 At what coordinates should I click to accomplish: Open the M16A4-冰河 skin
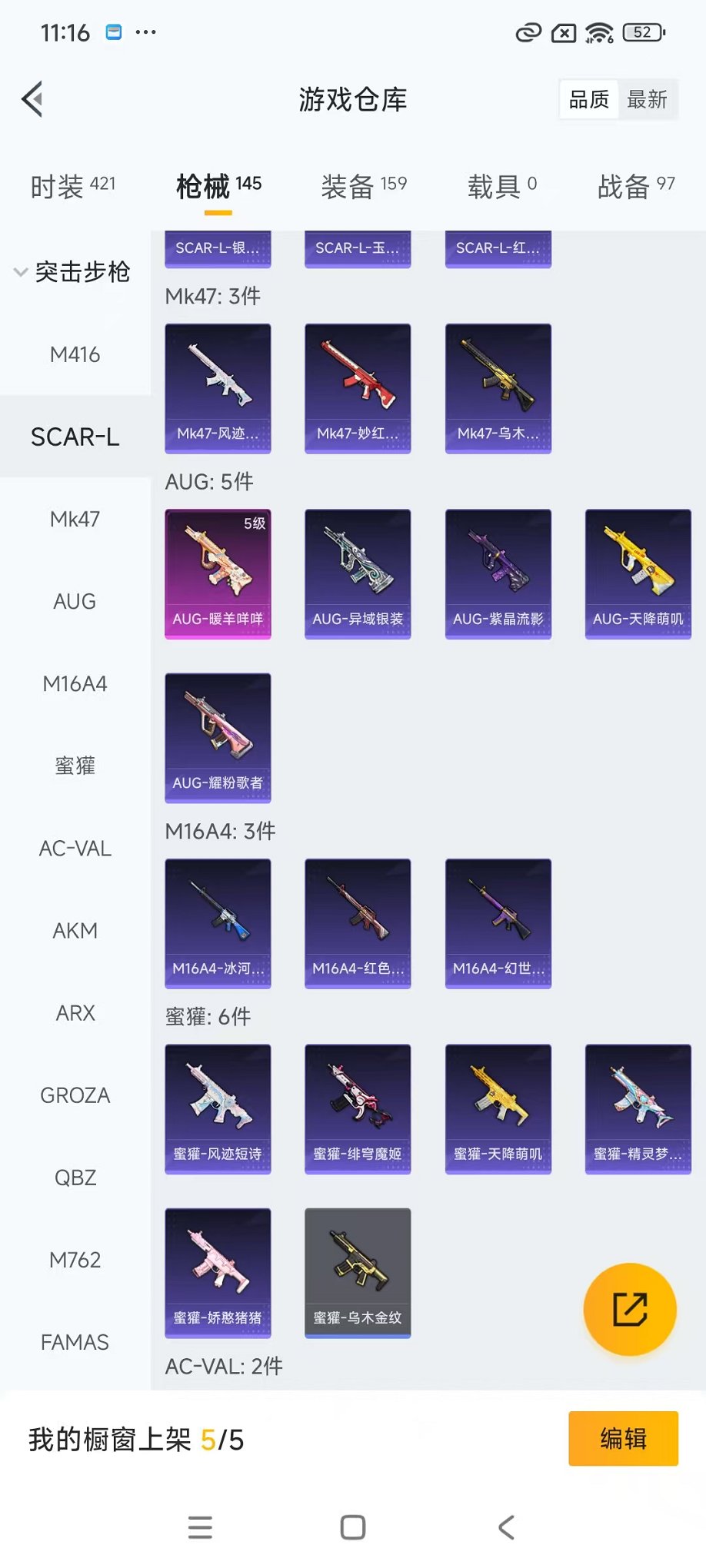point(218,923)
